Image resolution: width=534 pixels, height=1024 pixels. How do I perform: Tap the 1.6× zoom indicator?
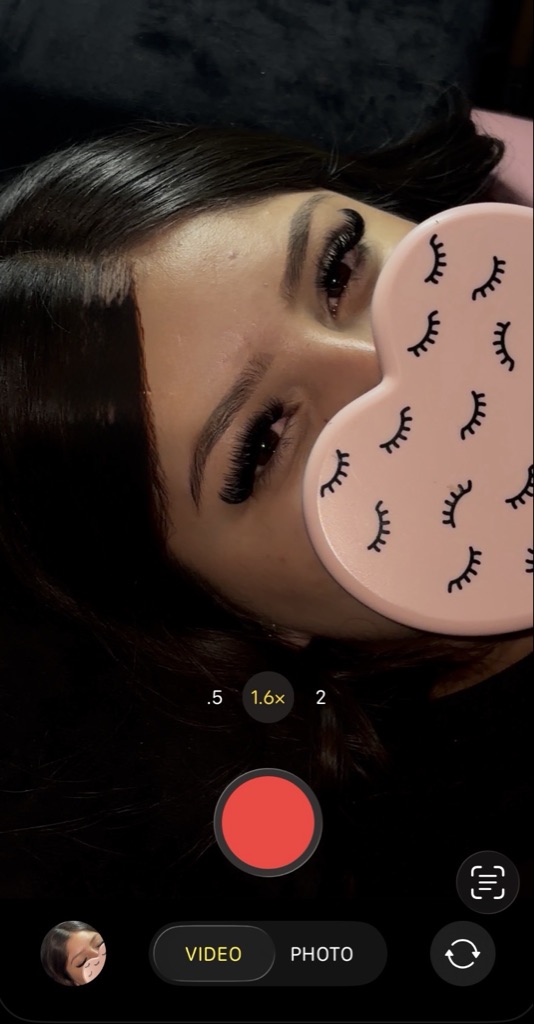(268, 697)
